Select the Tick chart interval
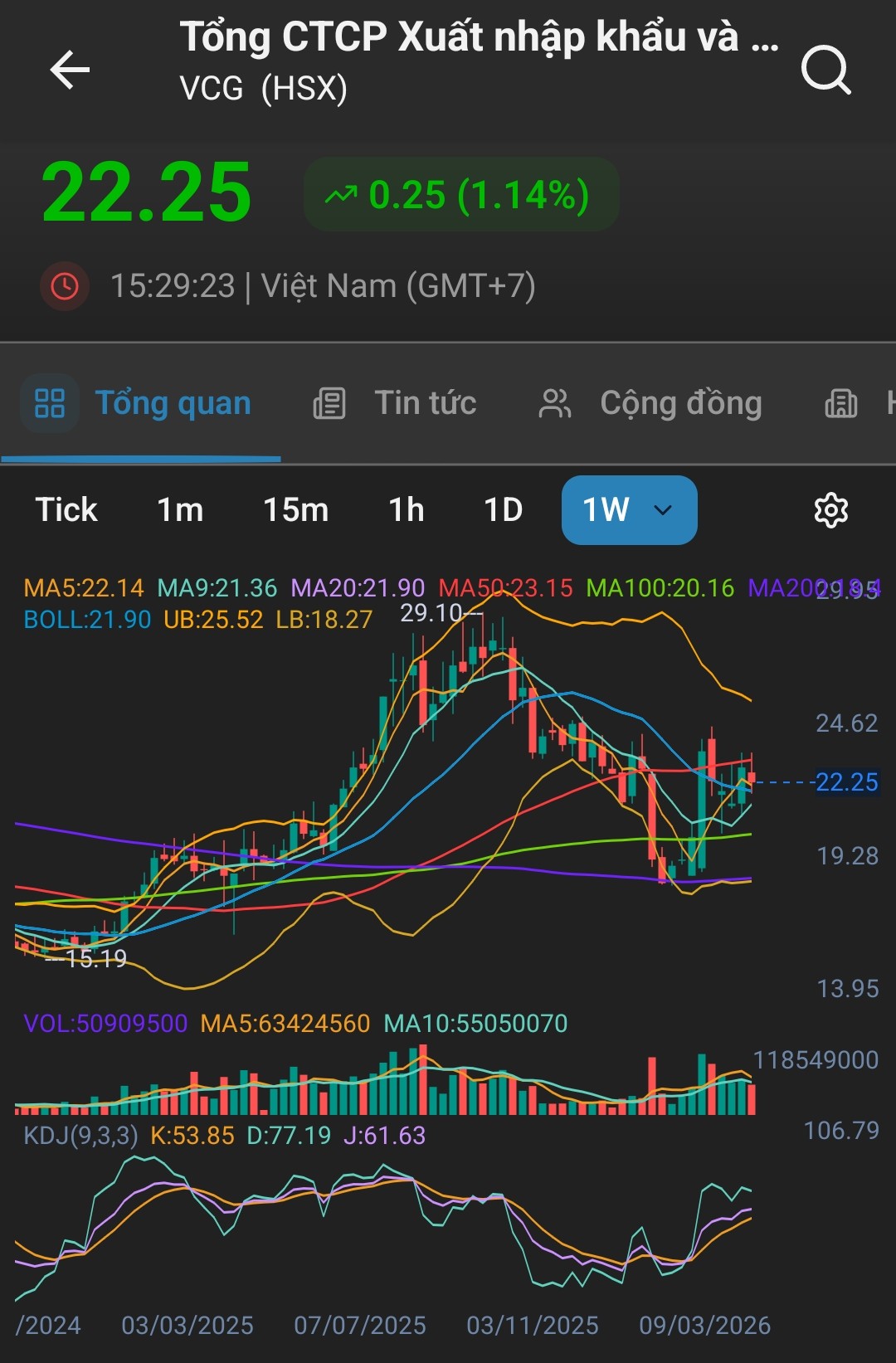 point(66,509)
